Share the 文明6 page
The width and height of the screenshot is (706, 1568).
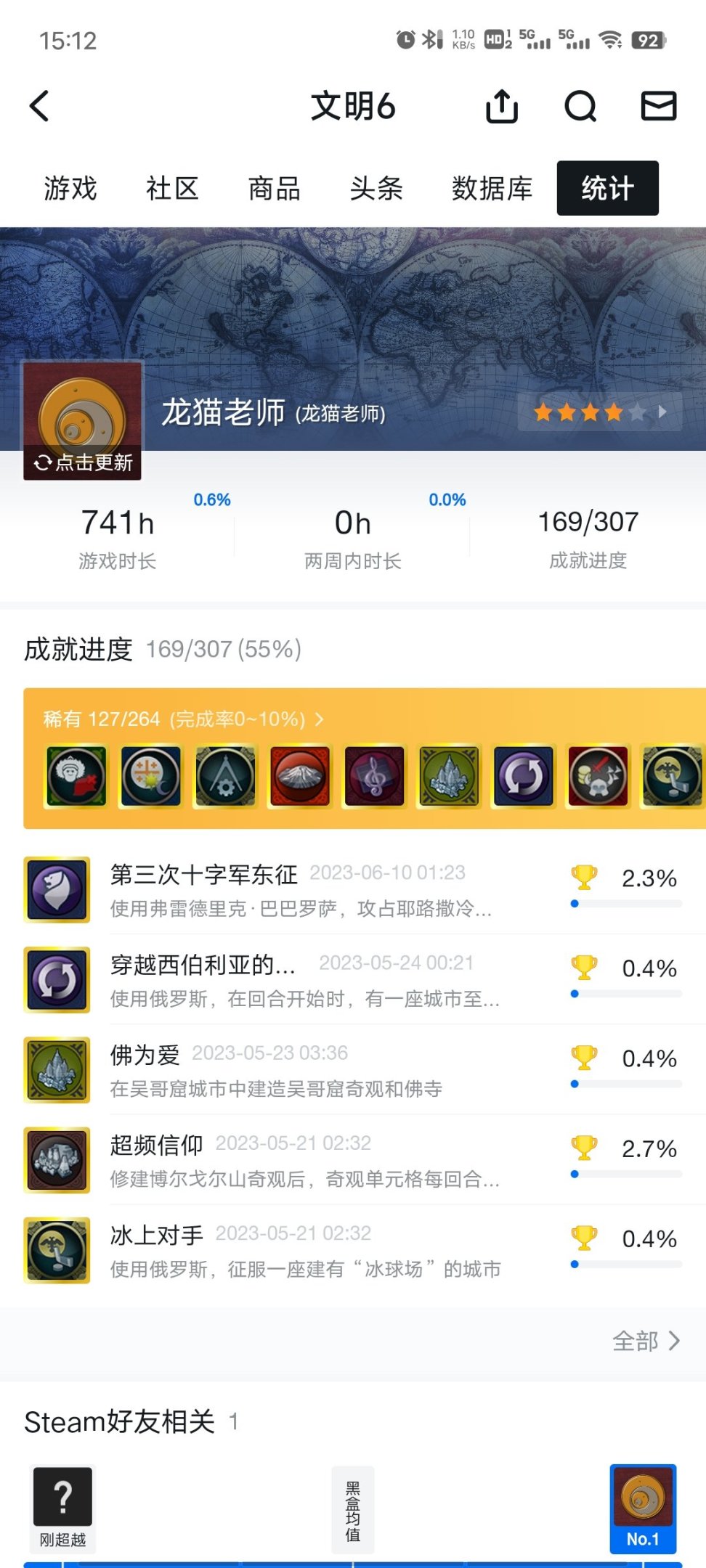click(x=502, y=107)
